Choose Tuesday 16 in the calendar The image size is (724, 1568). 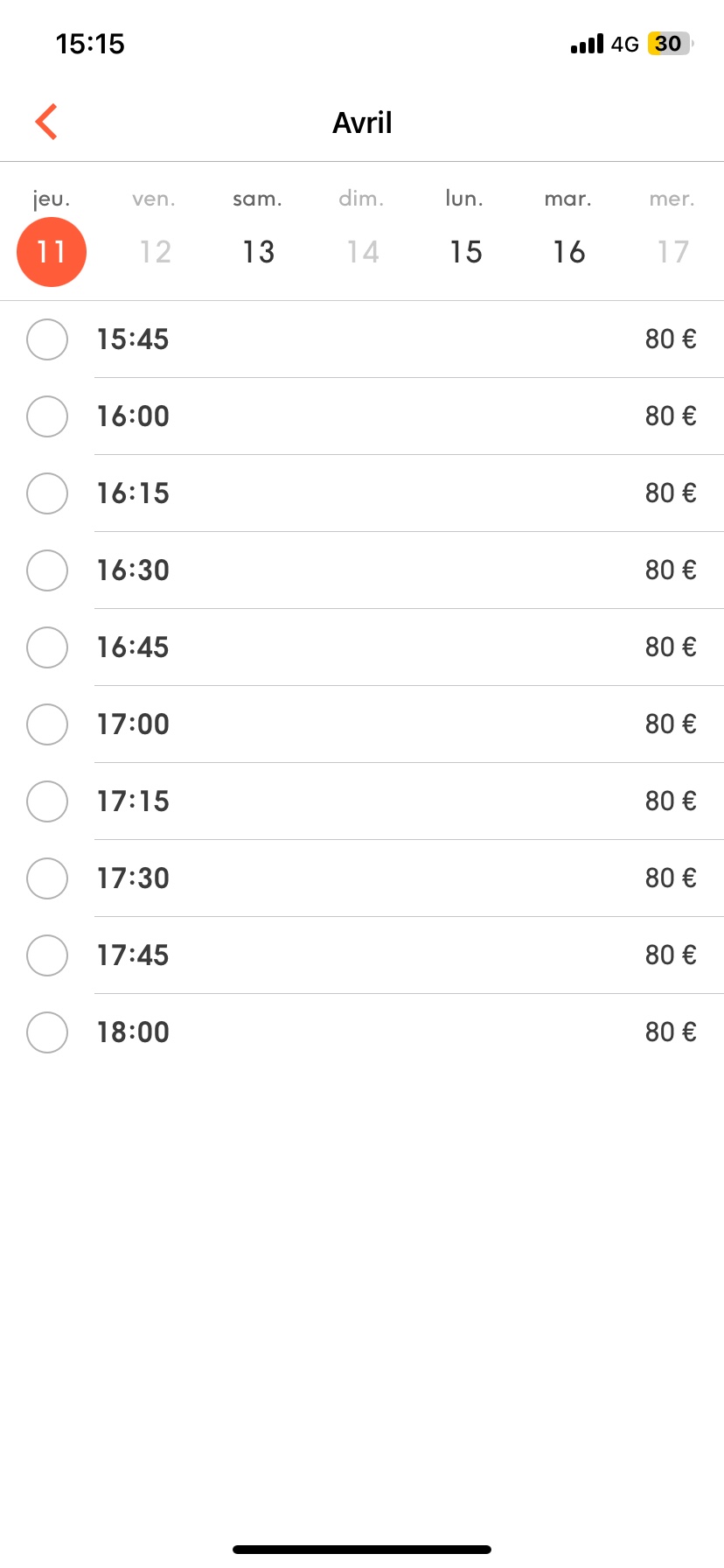pyautogui.click(x=568, y=251)
